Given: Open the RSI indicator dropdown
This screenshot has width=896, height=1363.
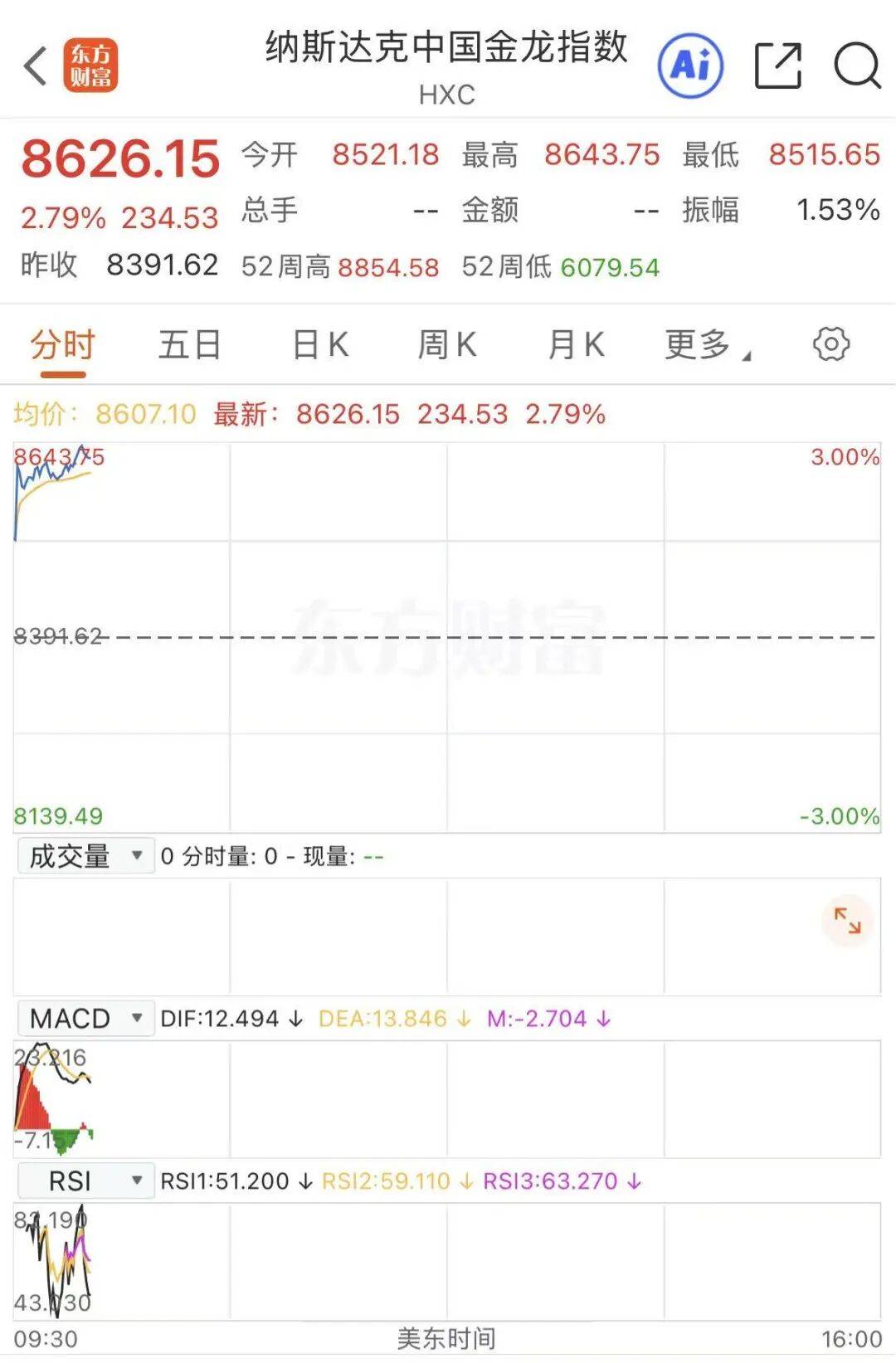Looking at the screenshot, I should click(85, 1181).
